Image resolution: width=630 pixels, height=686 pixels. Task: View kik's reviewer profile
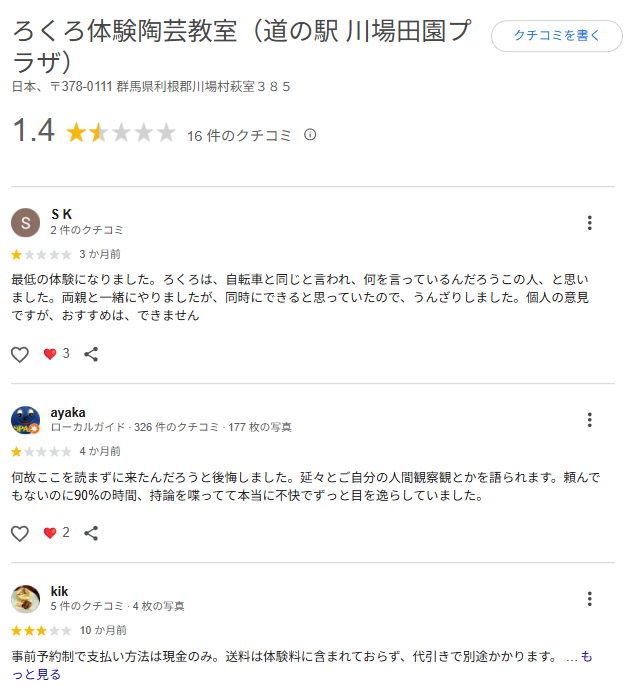coord(59,591)
